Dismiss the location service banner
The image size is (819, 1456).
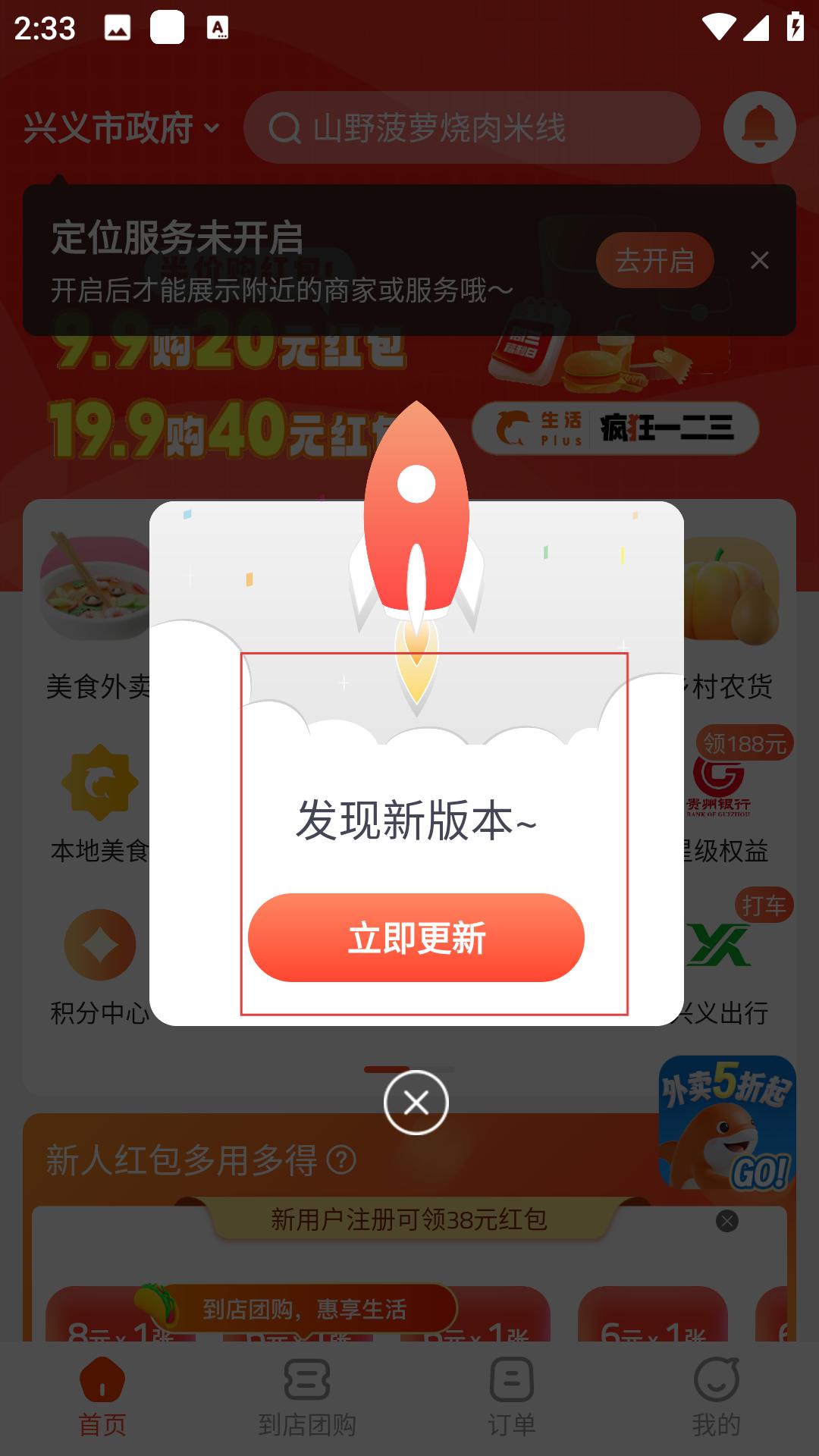click(759, 260)
